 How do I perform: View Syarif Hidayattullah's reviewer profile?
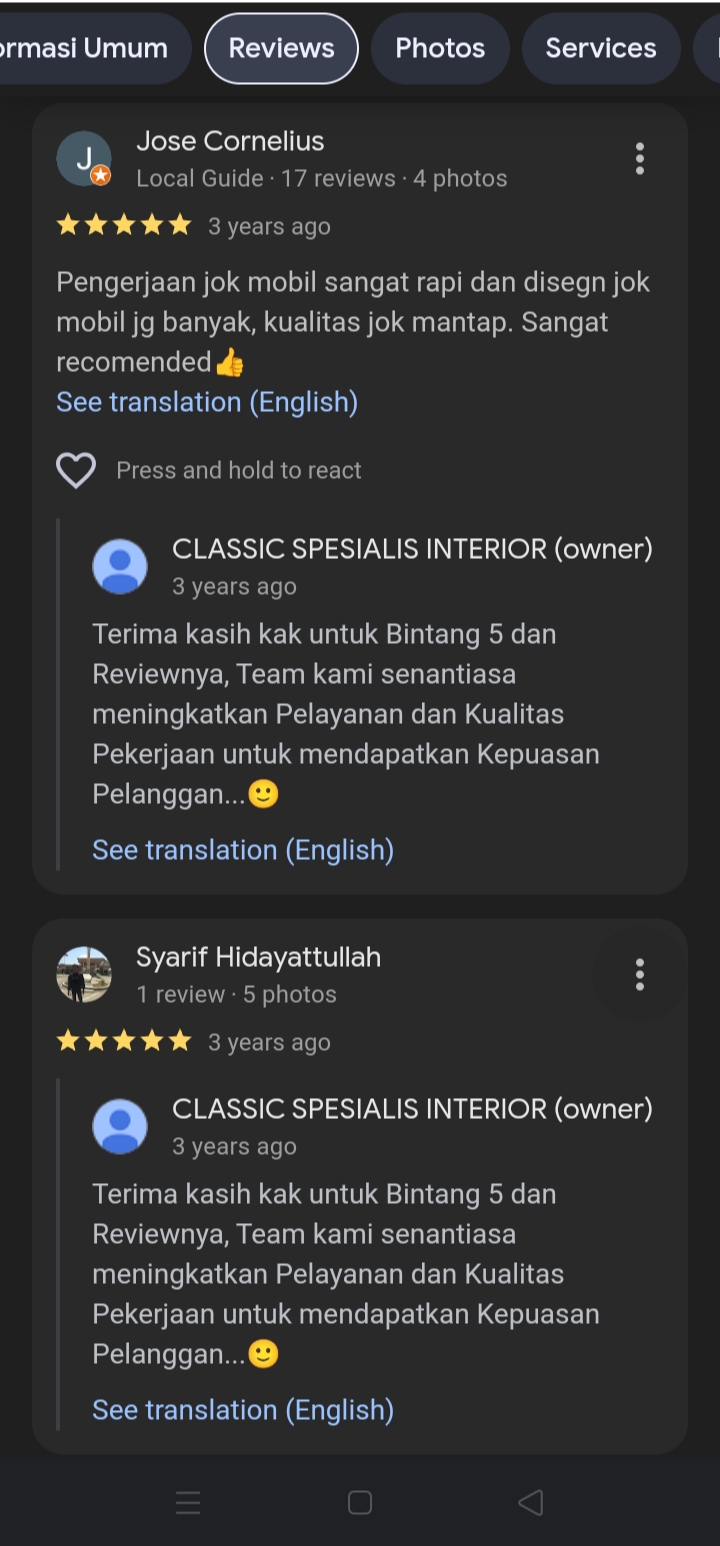coord(258,957)
